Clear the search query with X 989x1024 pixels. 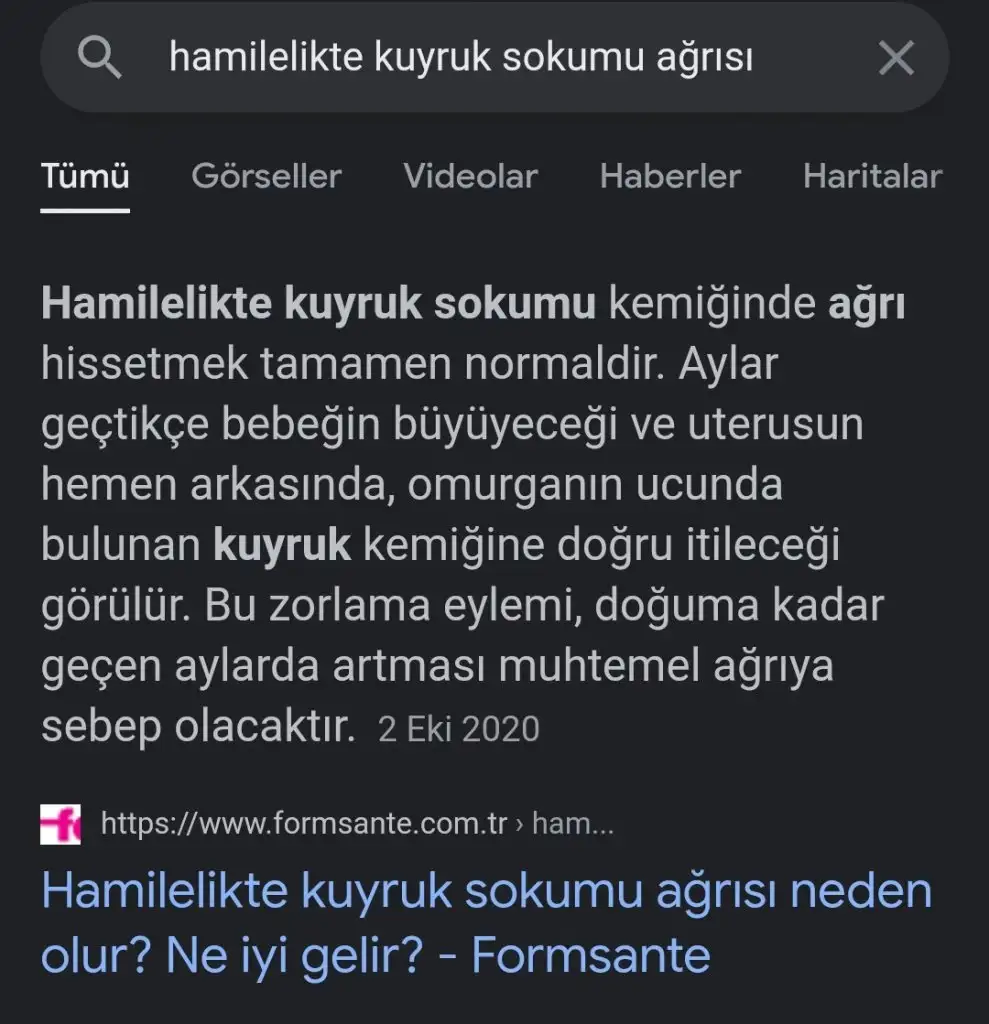[895, 60]
